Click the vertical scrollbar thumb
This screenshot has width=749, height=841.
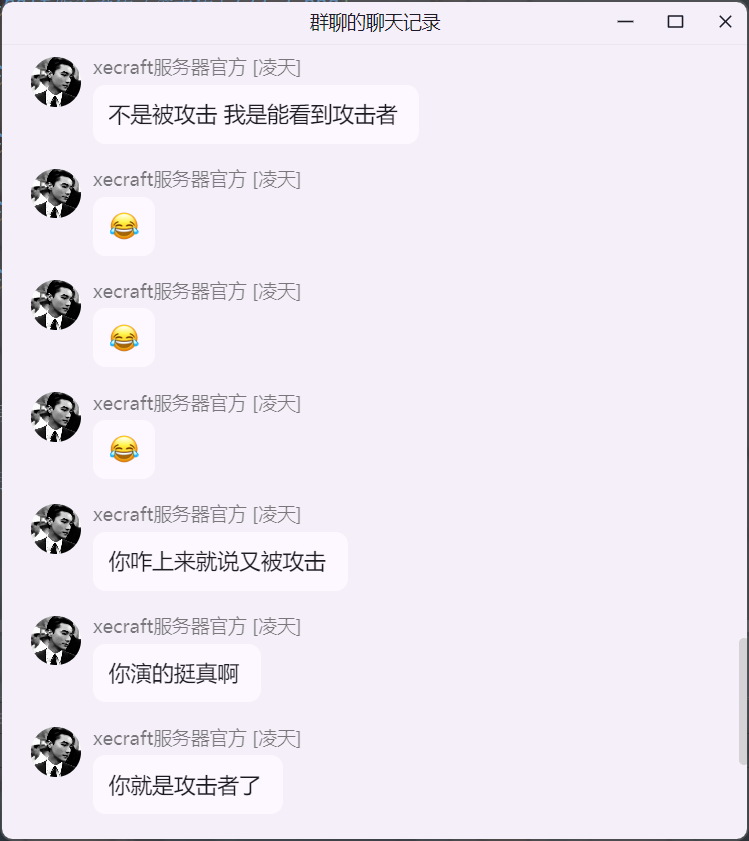(x=742, y=701)
